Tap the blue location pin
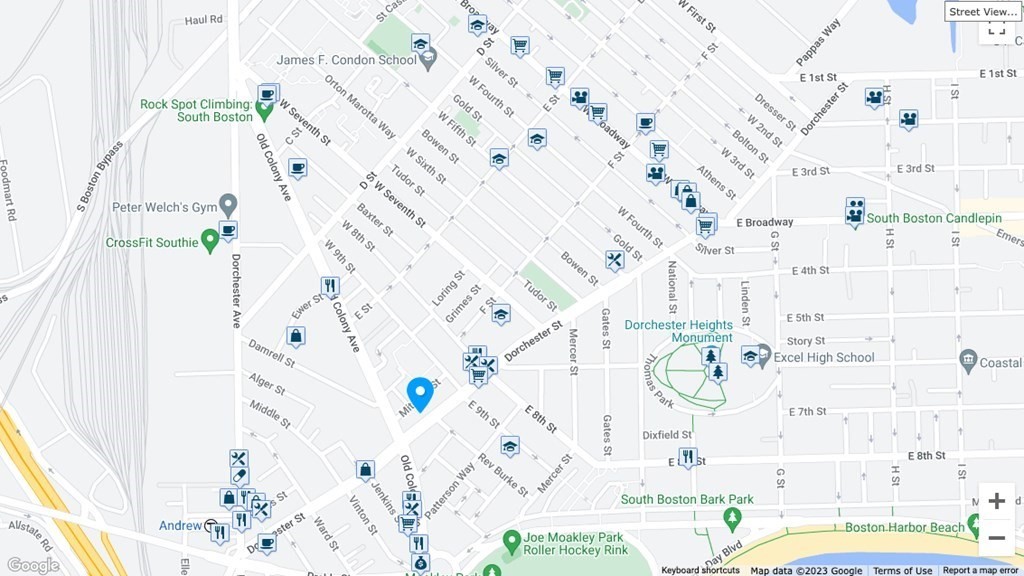1024x576 pixels. click(x=420, y=393)
